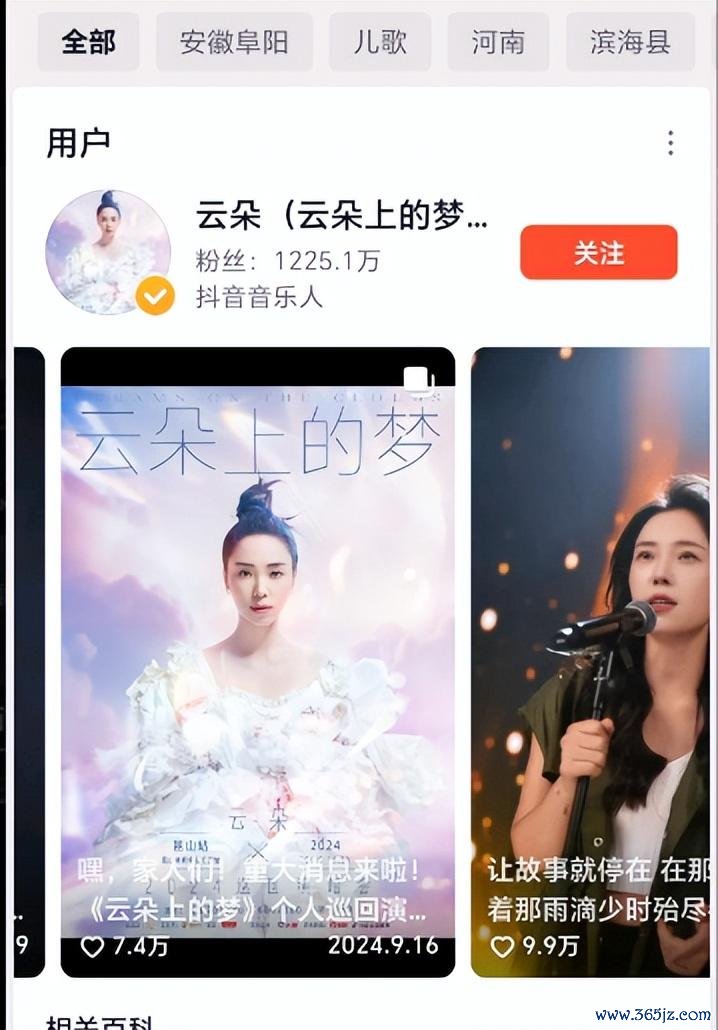This screenshot has height=1030, width=718.
Task: Switch to the 安徽阜阳 filter chip
Action: pos(234,42)
